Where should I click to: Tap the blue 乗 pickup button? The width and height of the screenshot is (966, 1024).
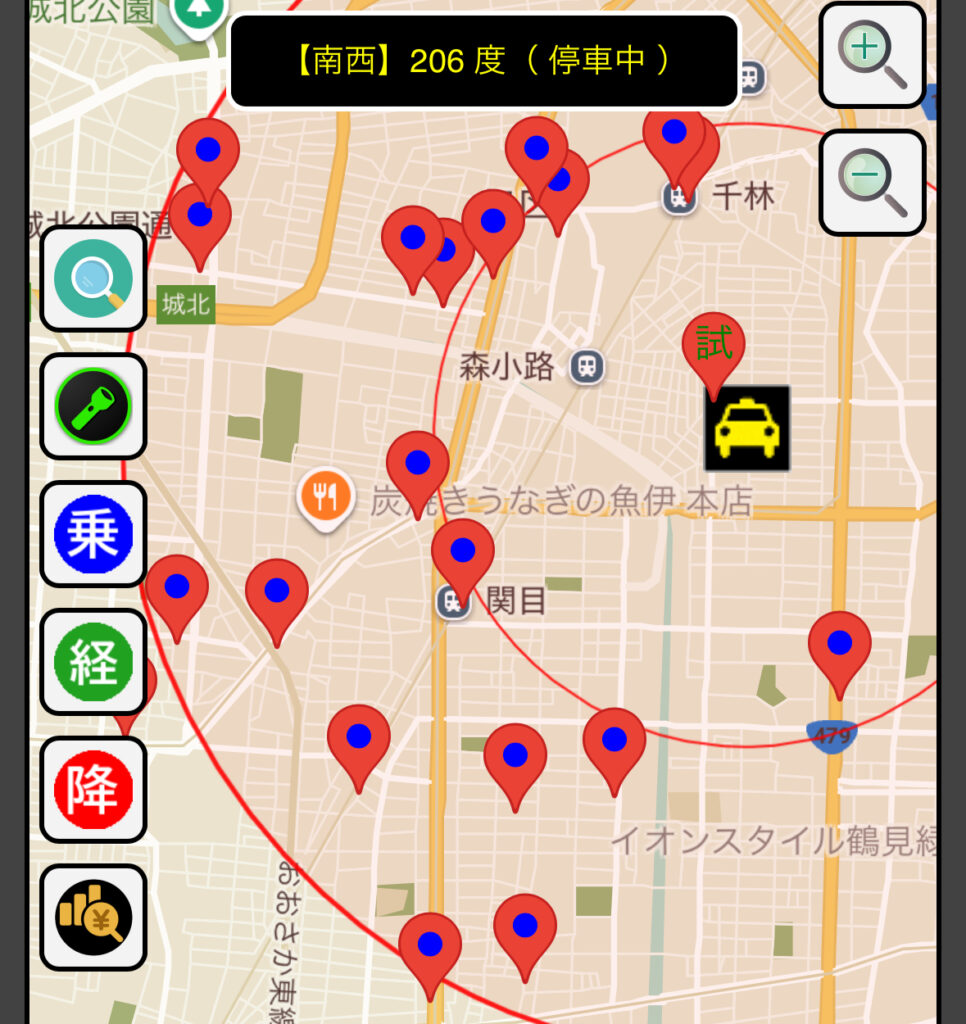click(93, 534)
